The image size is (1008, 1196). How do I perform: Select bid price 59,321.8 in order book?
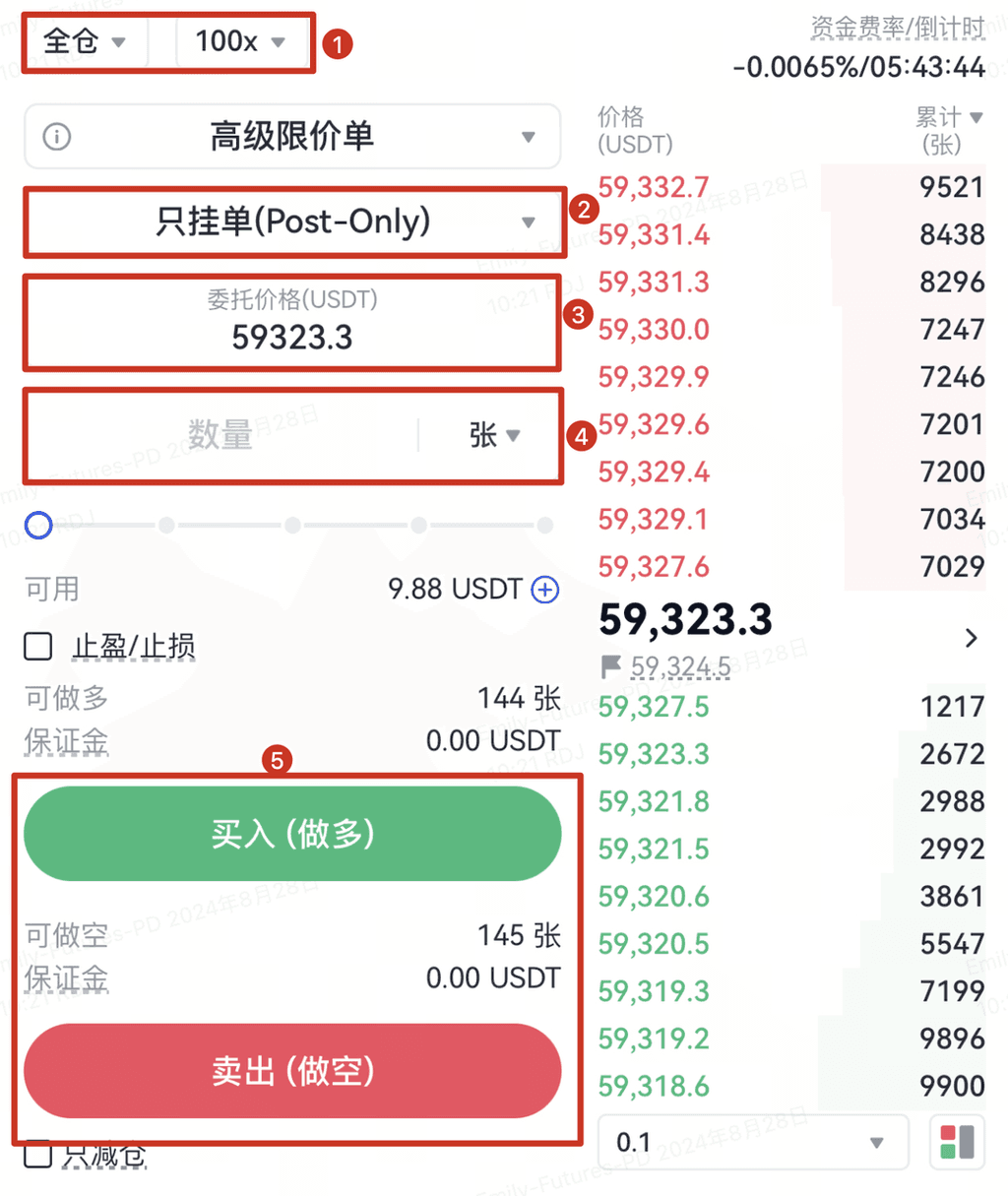click(654, 801)
